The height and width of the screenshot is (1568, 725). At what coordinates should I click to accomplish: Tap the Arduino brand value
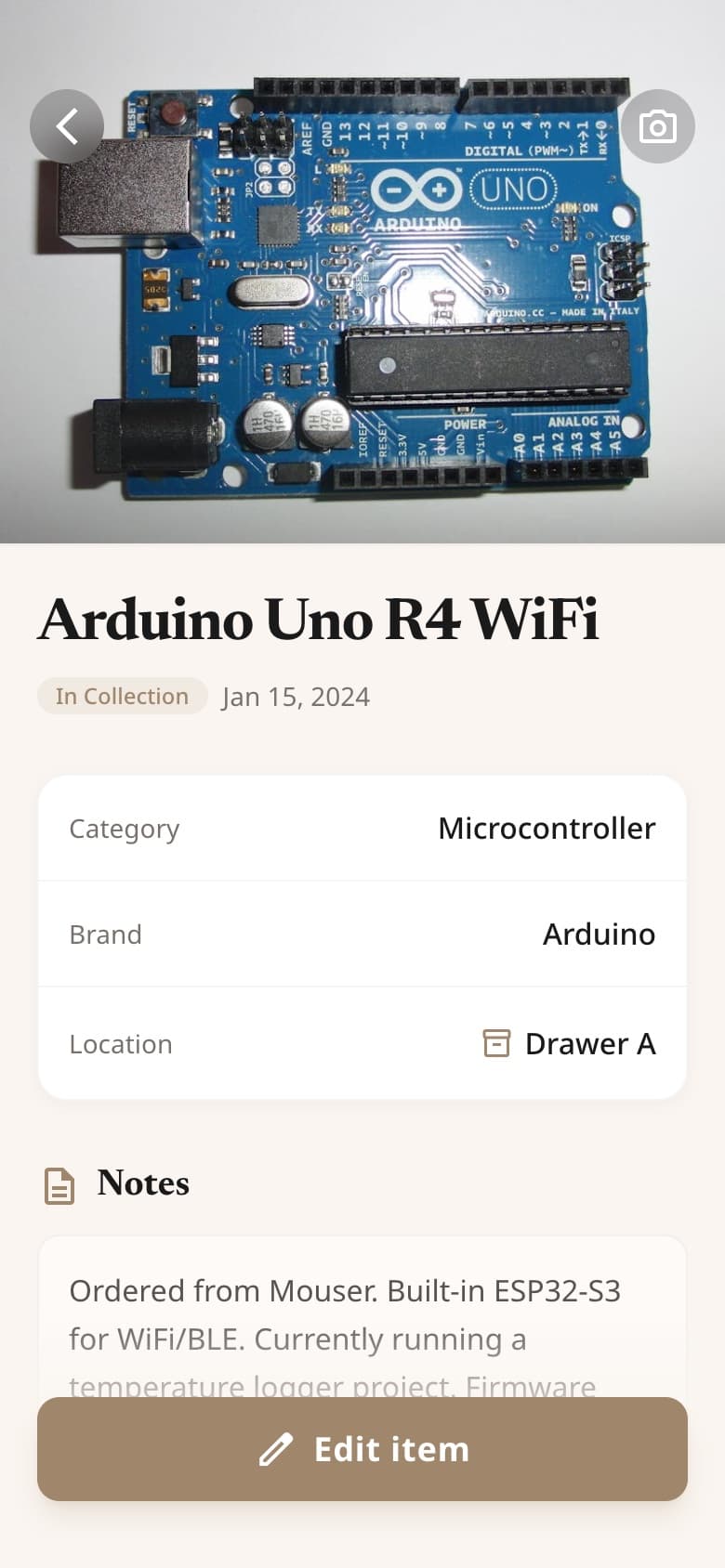pyautogui.click(x=599, y=934)
